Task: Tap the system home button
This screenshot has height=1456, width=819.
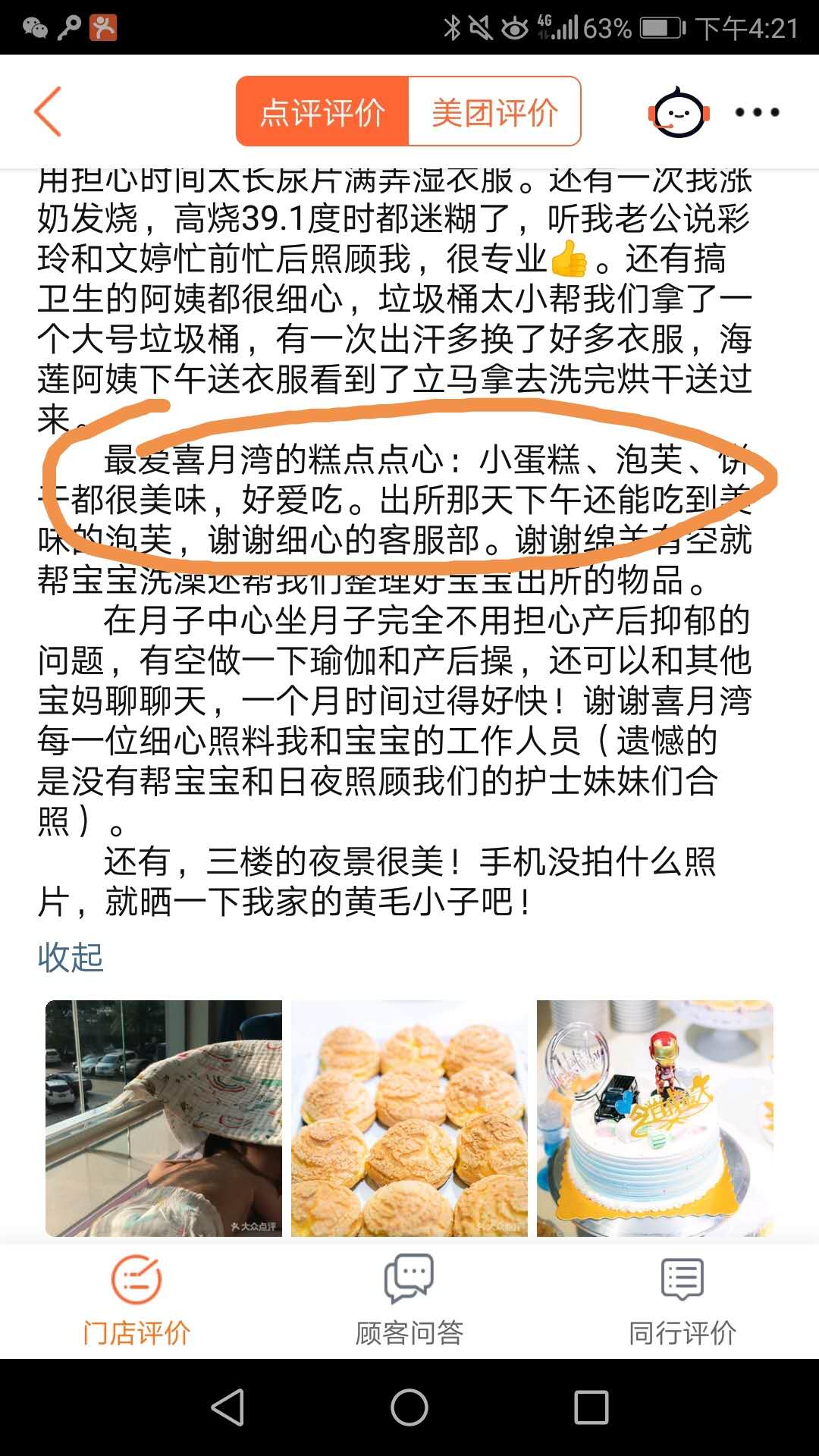Action: click(409, 1407)
